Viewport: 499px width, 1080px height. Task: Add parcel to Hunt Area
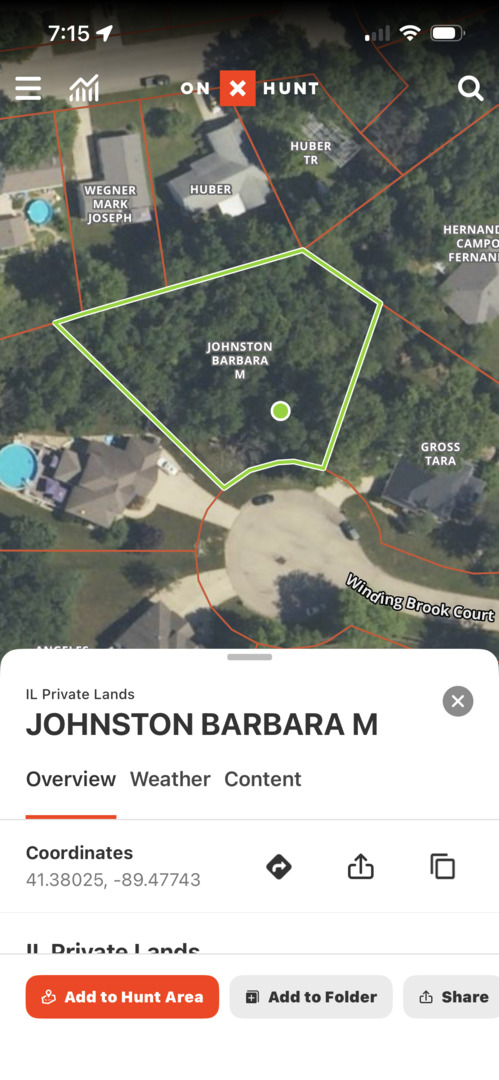(122, 997)
